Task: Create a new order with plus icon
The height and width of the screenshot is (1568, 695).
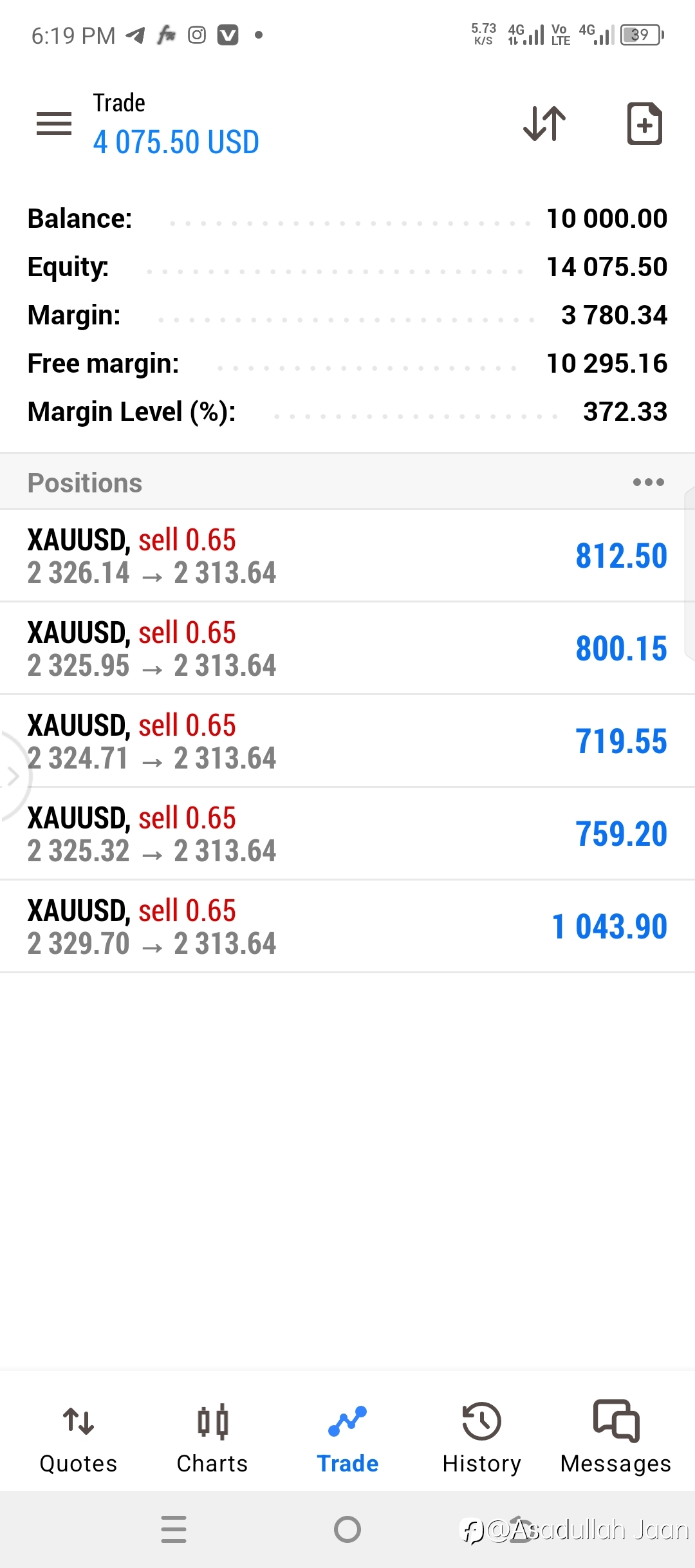Action: click(645, 124)
